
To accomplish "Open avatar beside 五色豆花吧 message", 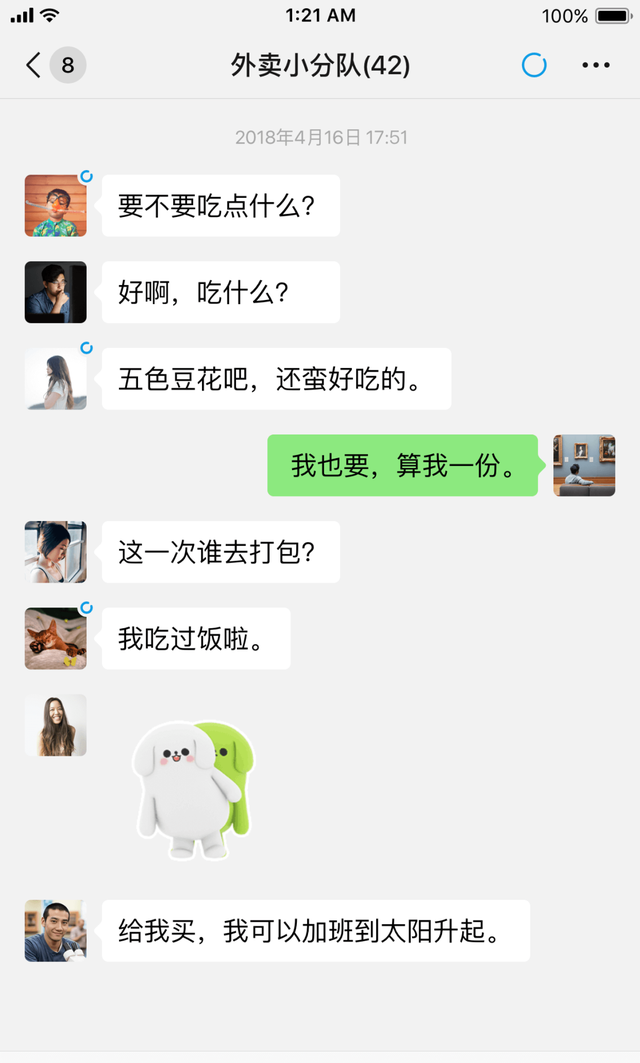I will pyautogui.click(x=55, y=379).
